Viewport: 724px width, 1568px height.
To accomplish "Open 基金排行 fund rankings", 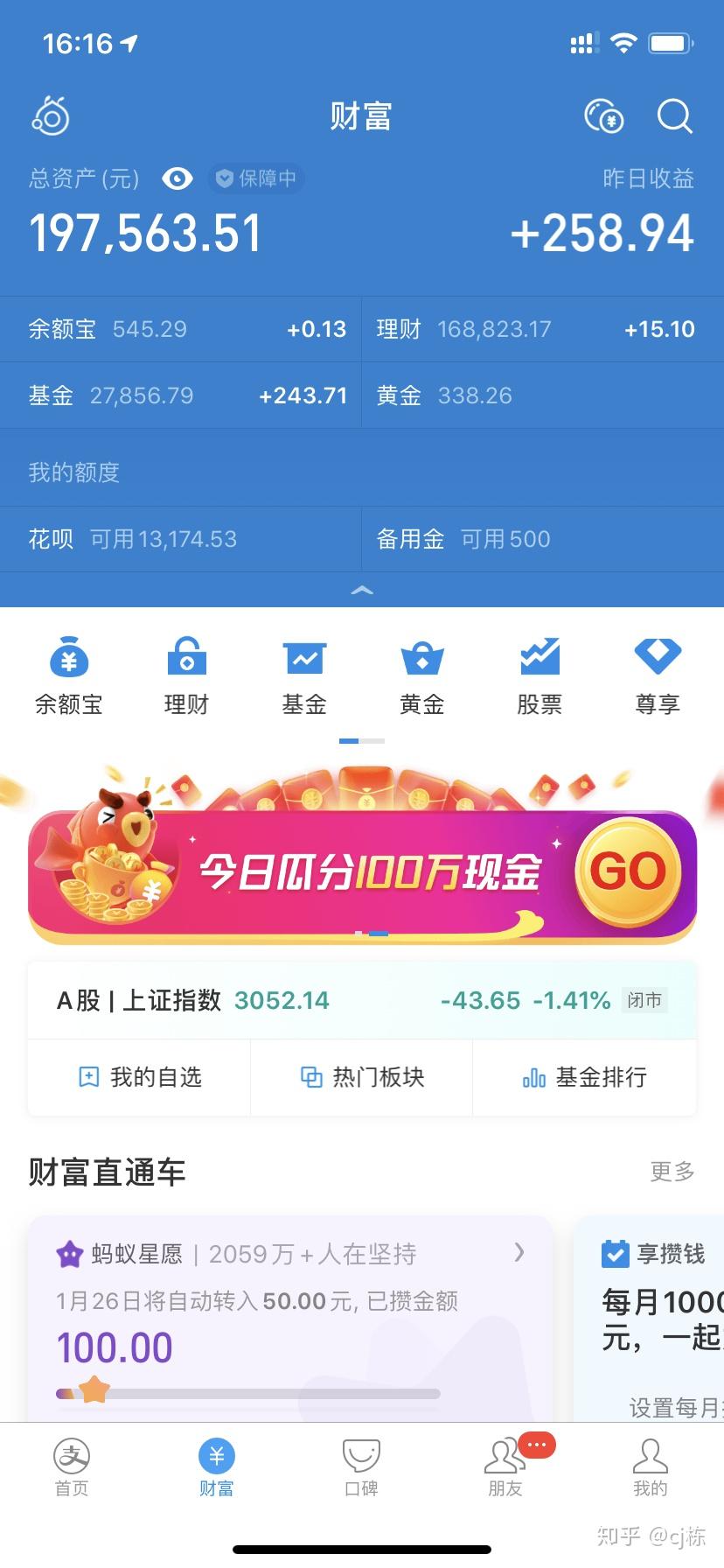I will [x=584, y=1077].
